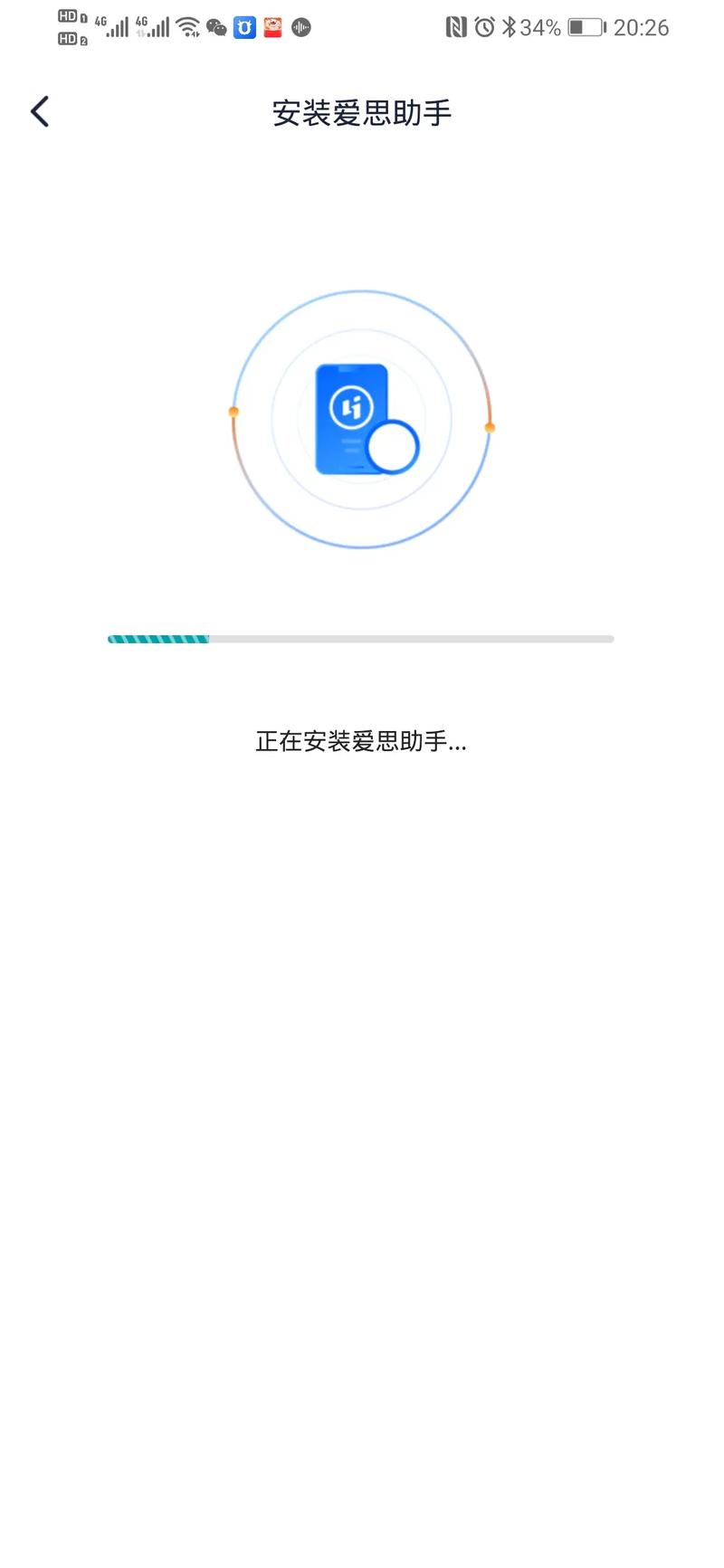Tap the voice recording icon in the status bar

(300, 27)
